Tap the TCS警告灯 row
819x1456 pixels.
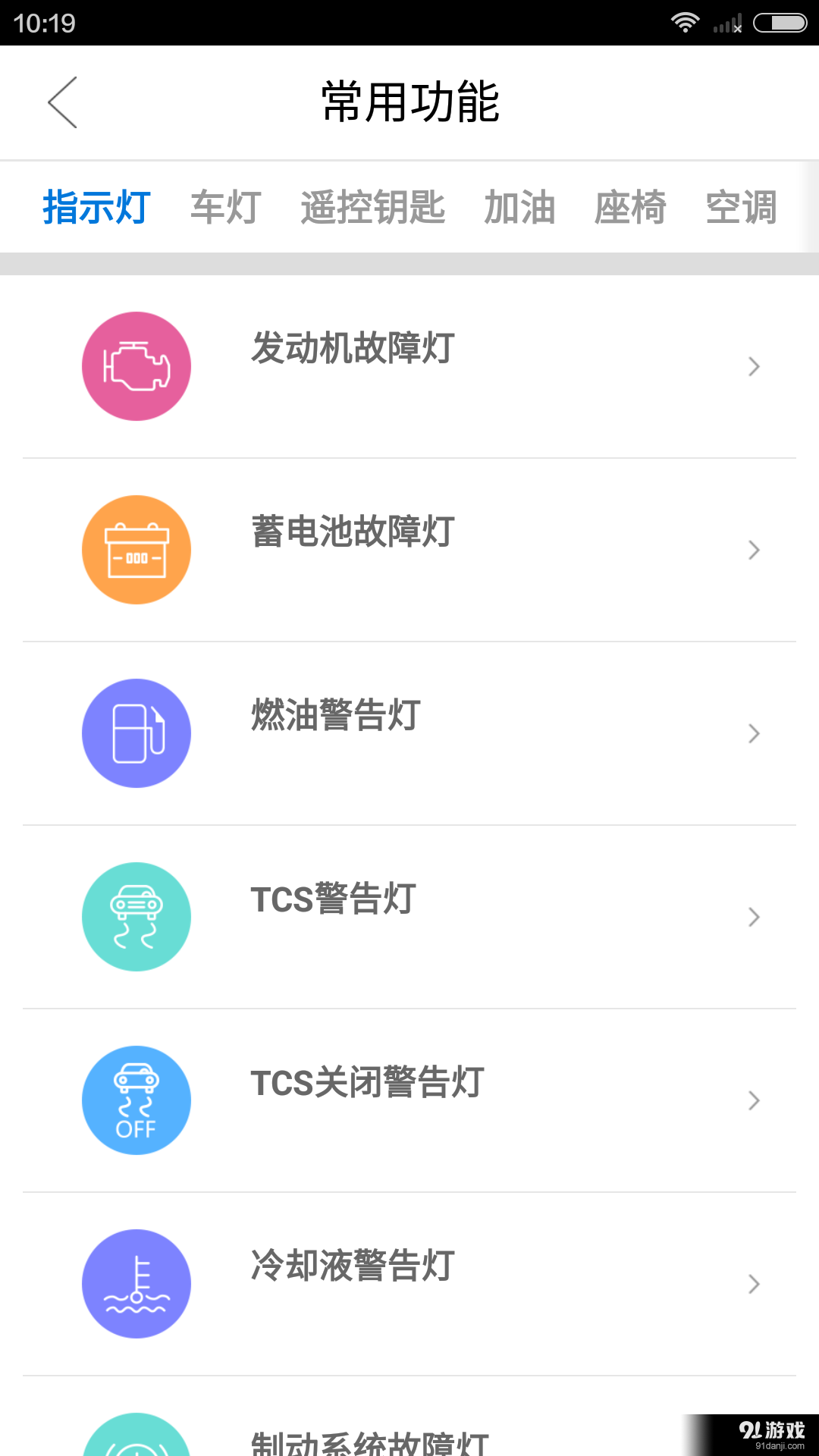[409, 917]
